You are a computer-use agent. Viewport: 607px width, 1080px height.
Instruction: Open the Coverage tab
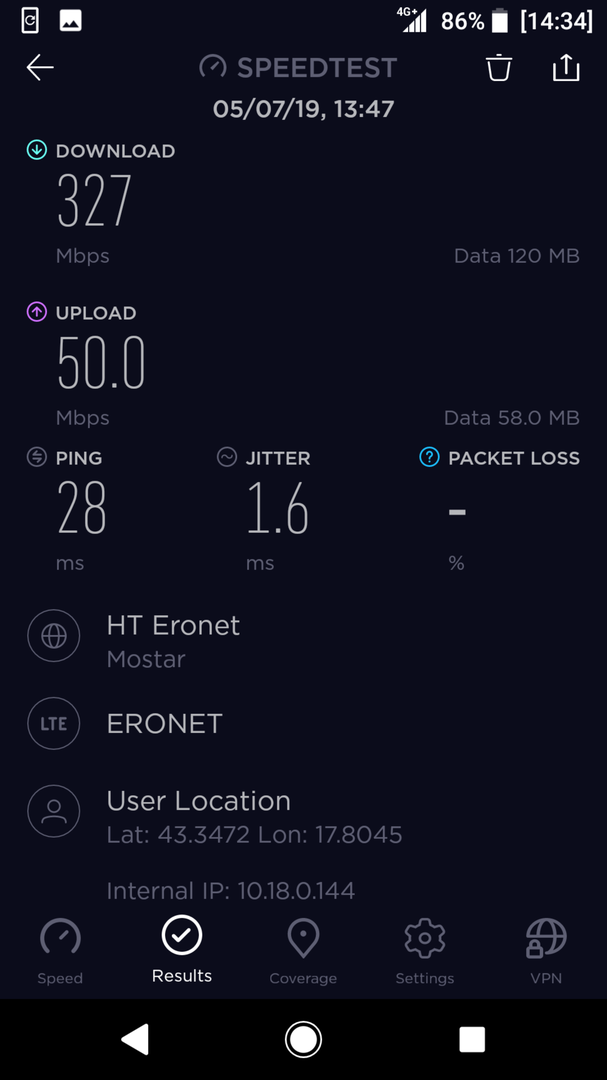pyautogui.click(x=303, y=950)
